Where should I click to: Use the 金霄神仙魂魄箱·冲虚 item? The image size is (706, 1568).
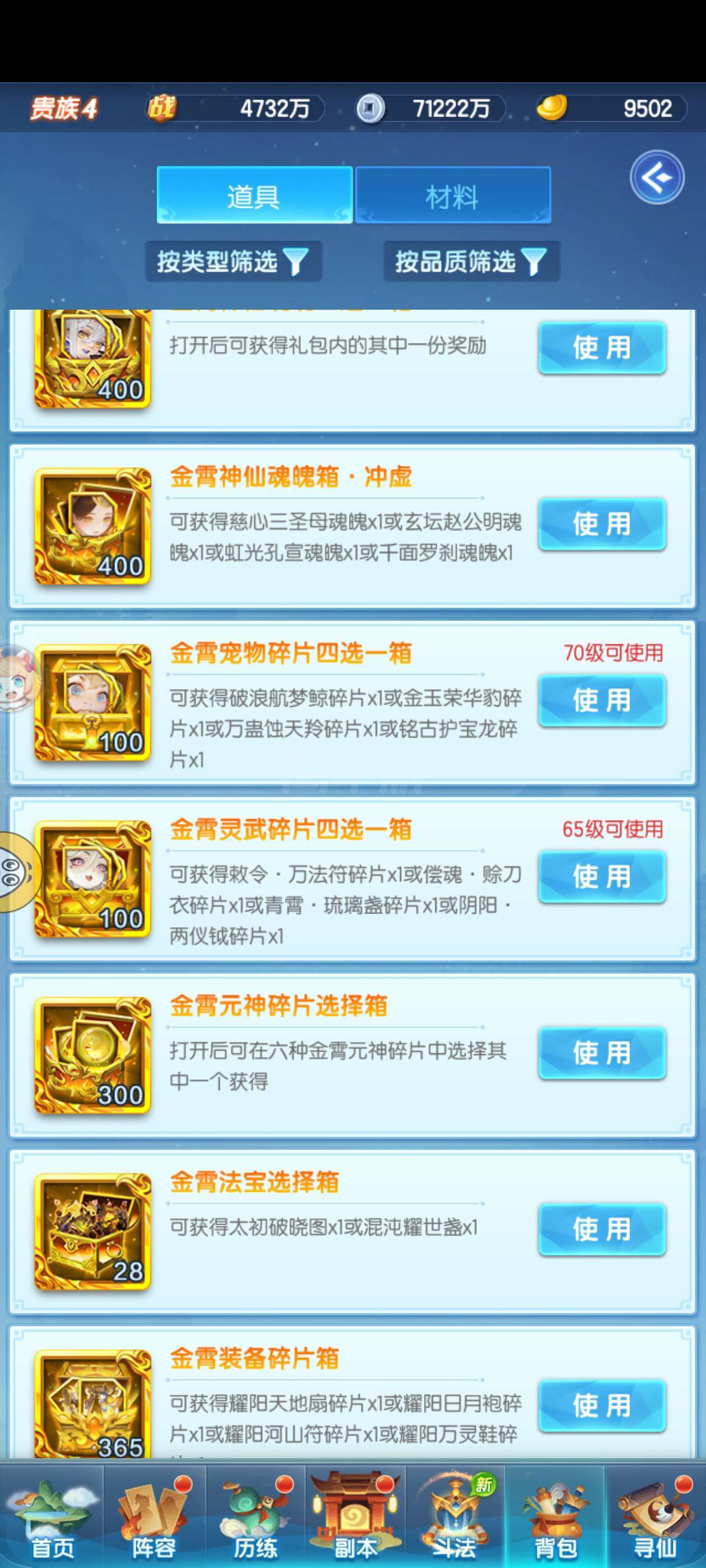click(602, 524)
